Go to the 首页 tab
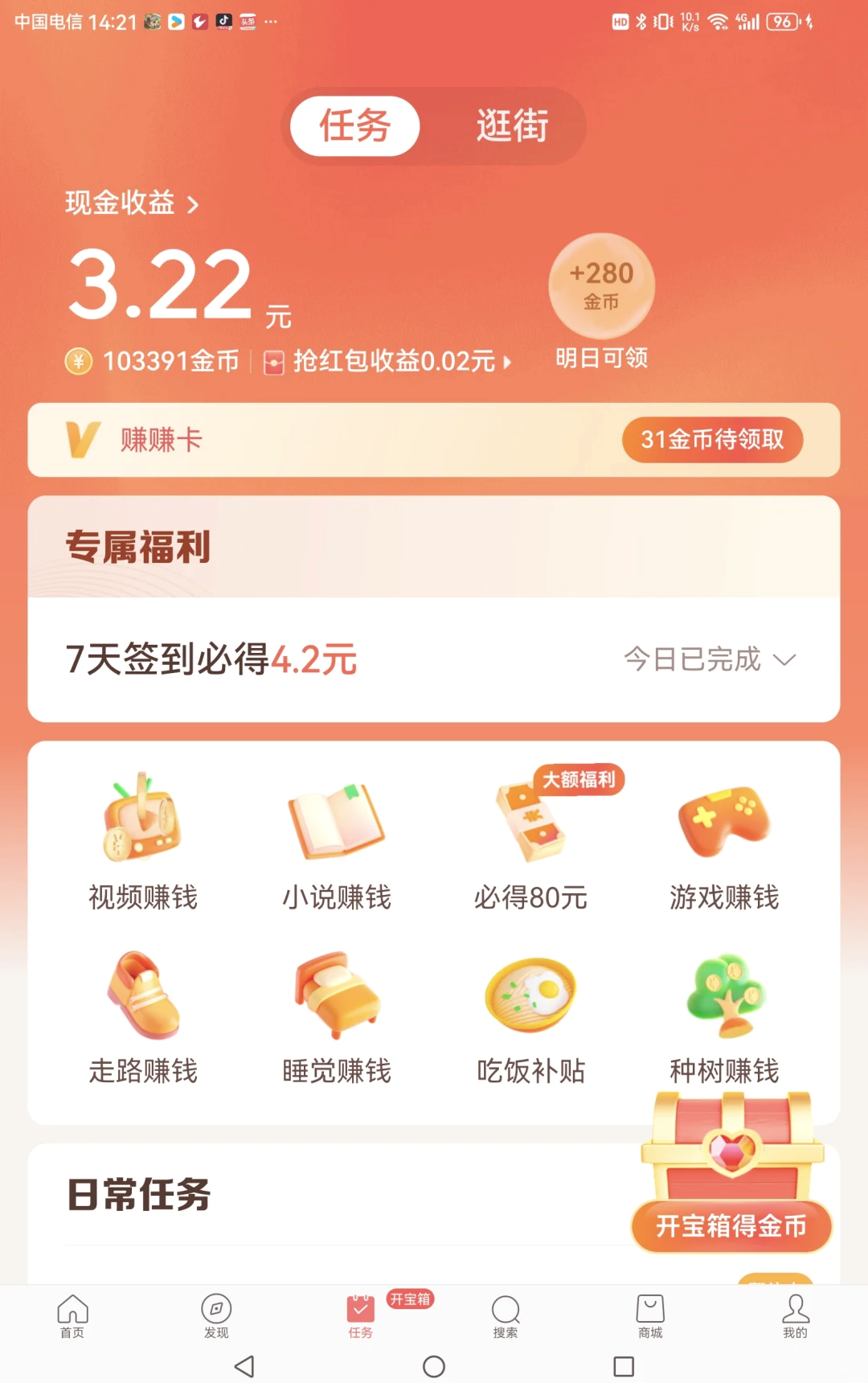Screen dimensions: 868x1383 pyautogui.click(x=72, y=1317)
